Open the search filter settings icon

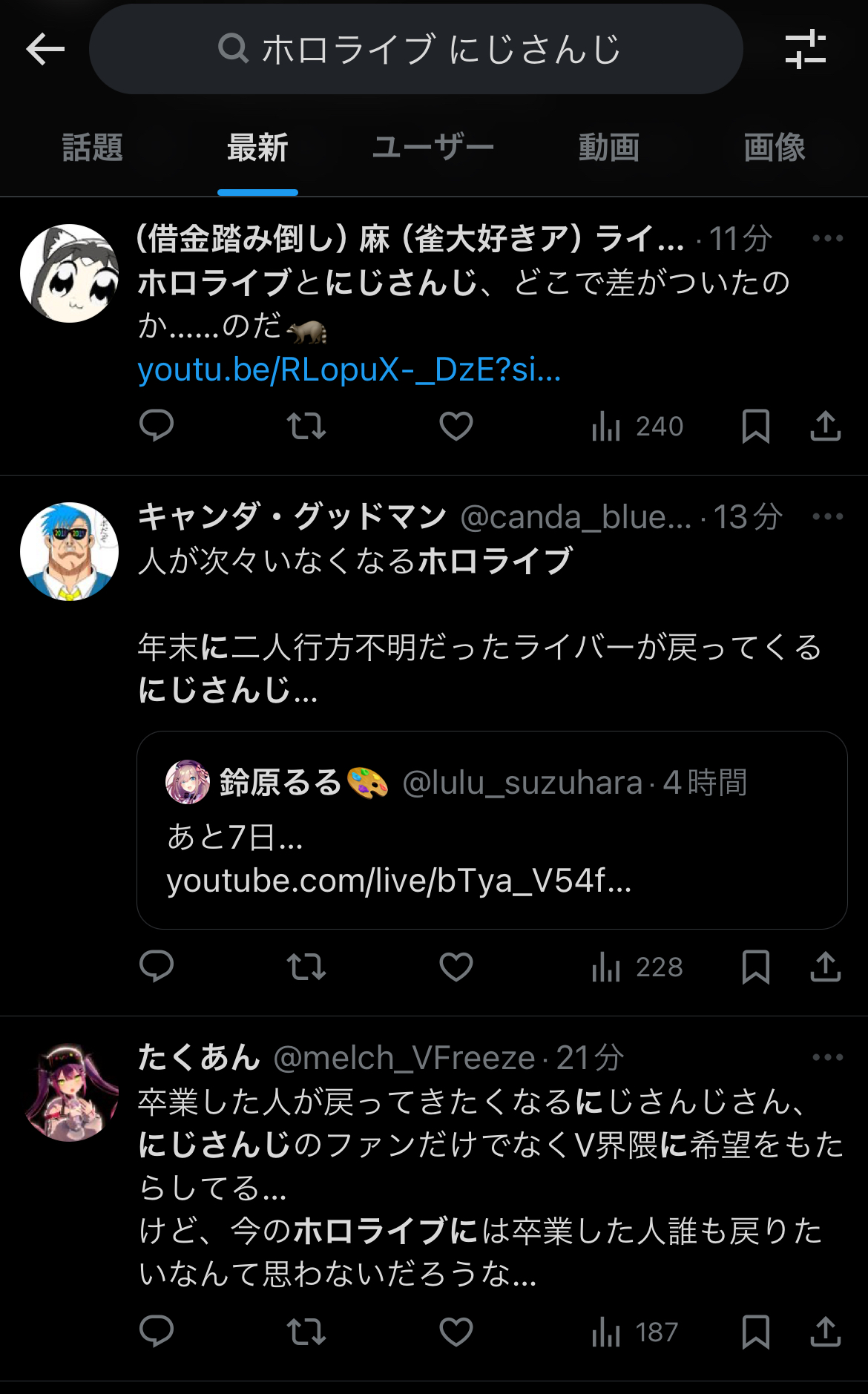[805, 50]
